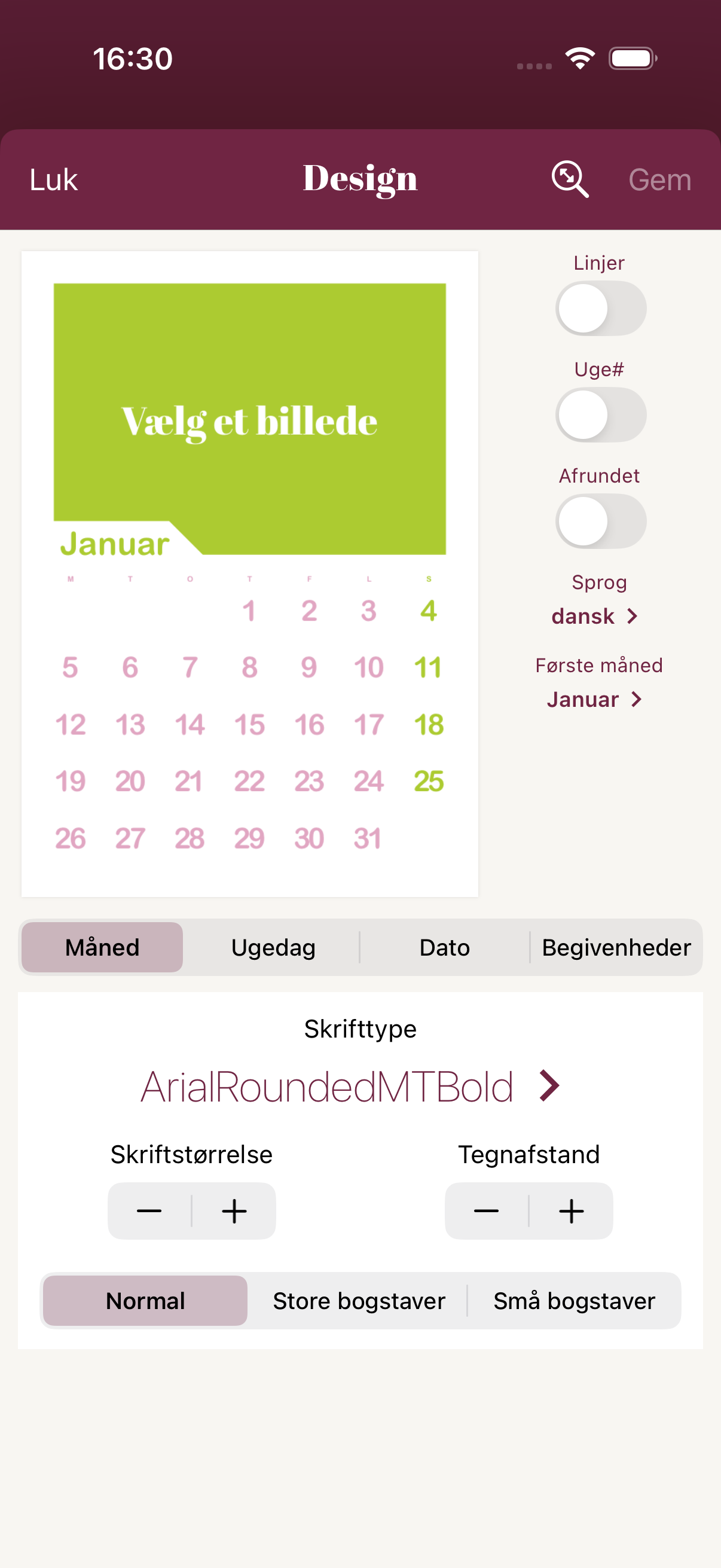Open the Sprog selector showing dansk
721x1568 pixels.
pos(595,615)
